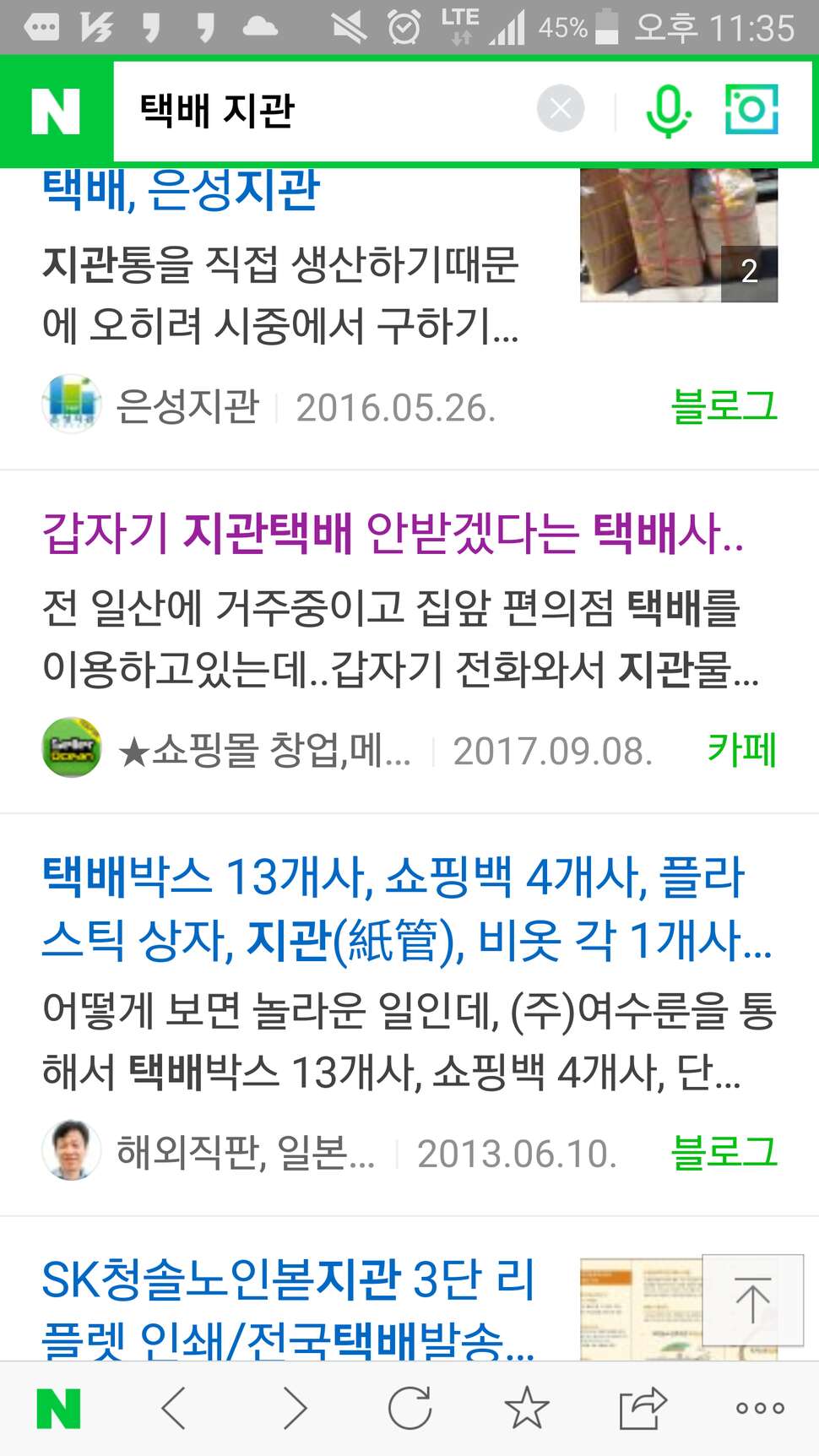This screenshot has width=819, height=1456.
Task: Open the 택배박스 13개사, 쇼핑백 4개사 result
Action: (x=407, y=908)
